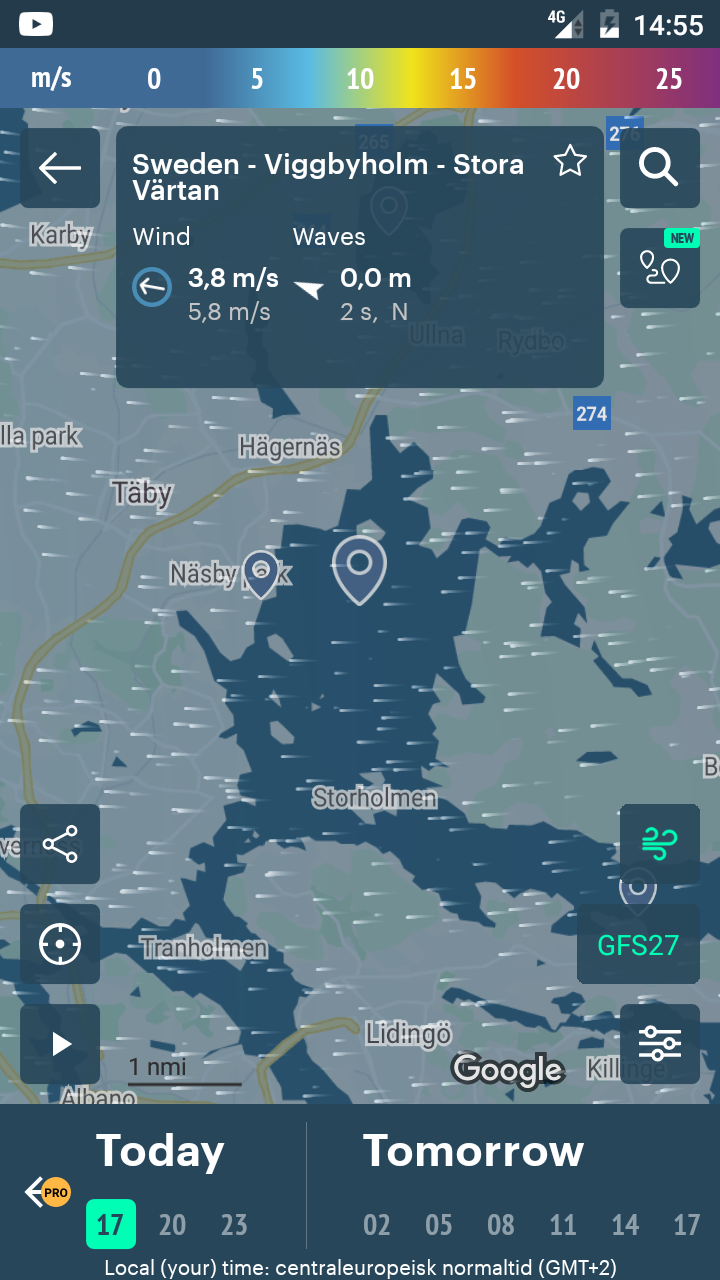Select tomorrow's 11 hour

563,1225
